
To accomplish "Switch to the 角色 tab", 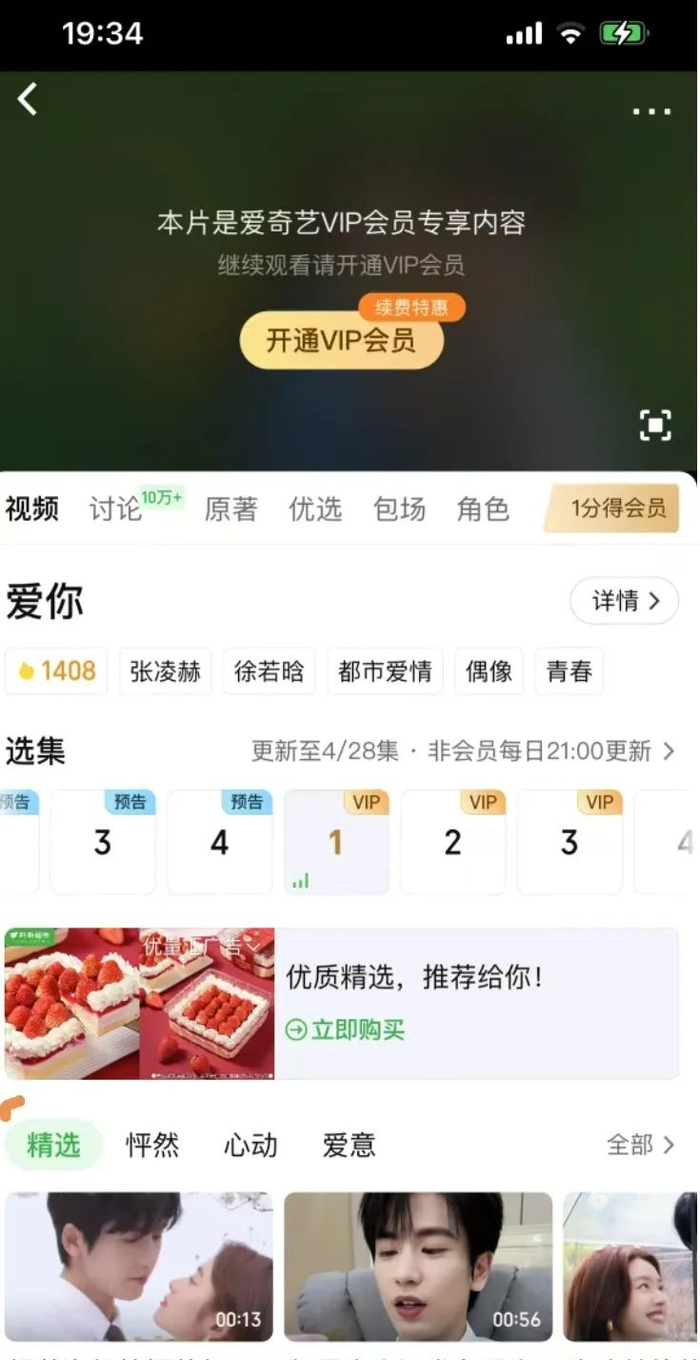I will [483, 509].
